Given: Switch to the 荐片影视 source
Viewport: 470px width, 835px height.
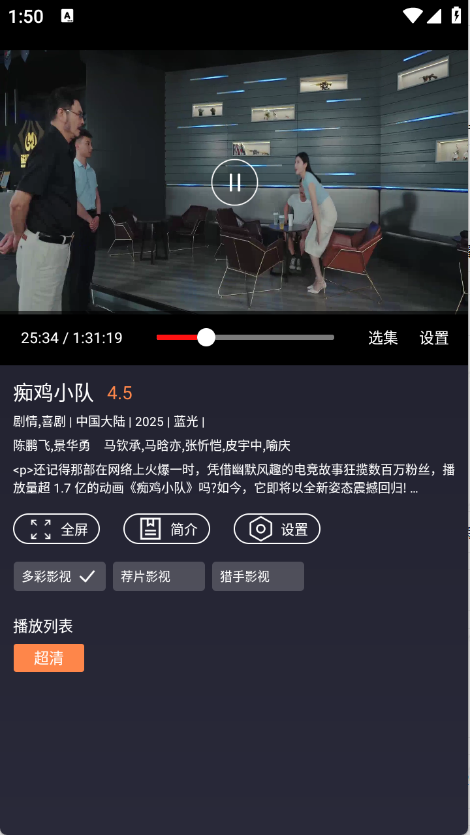Looking at the screenshot, I should (x=159, y=576).
